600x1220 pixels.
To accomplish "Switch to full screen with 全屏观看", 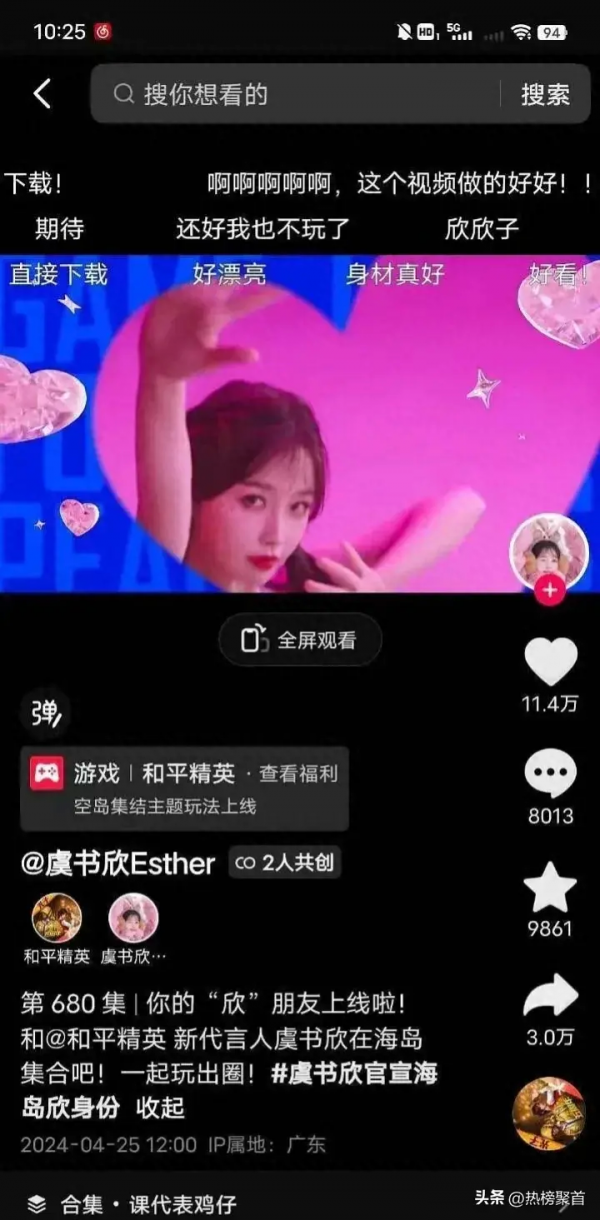I will click(x=300, y=641).
